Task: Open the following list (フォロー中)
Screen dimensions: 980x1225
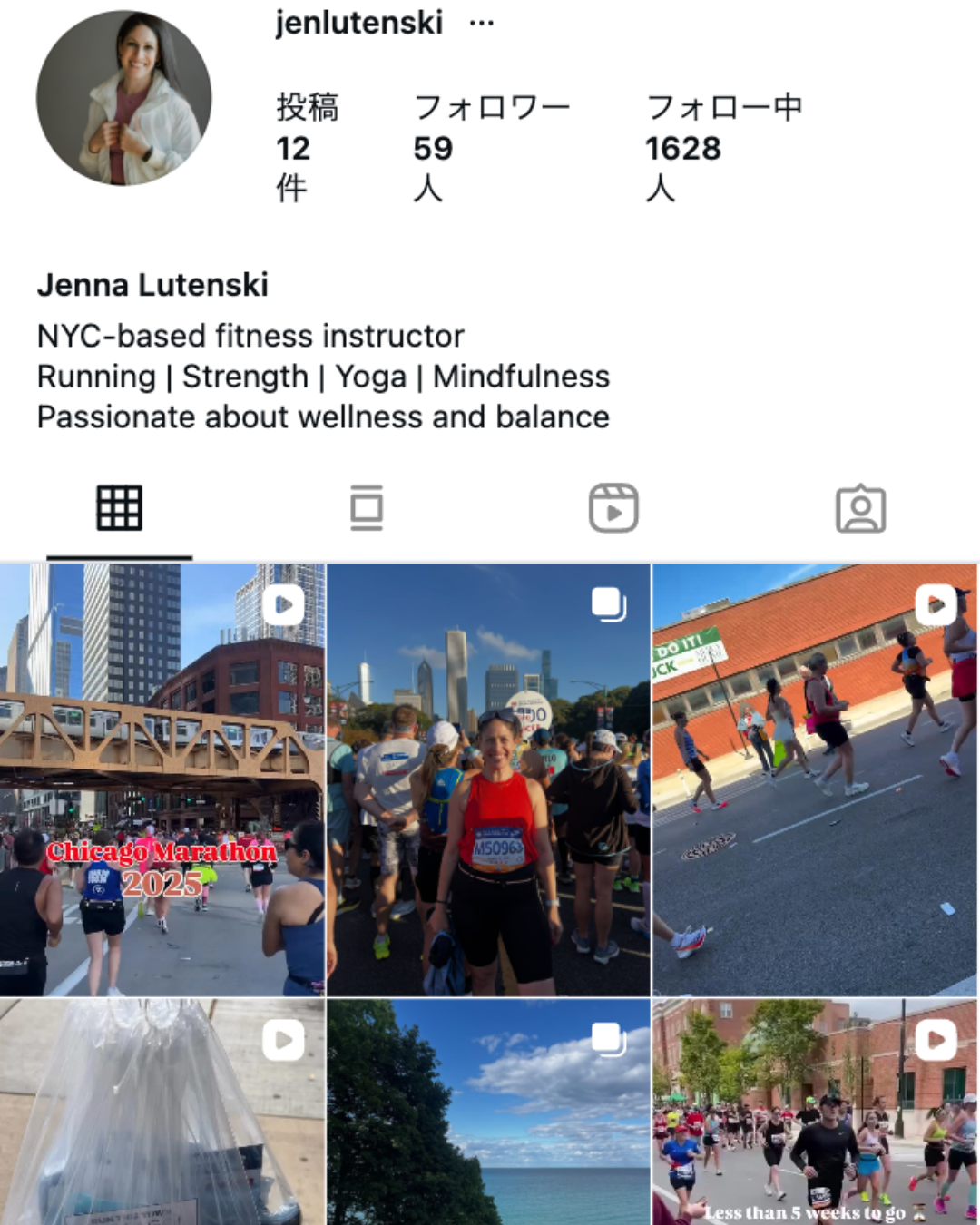Action: pos(723,147)
